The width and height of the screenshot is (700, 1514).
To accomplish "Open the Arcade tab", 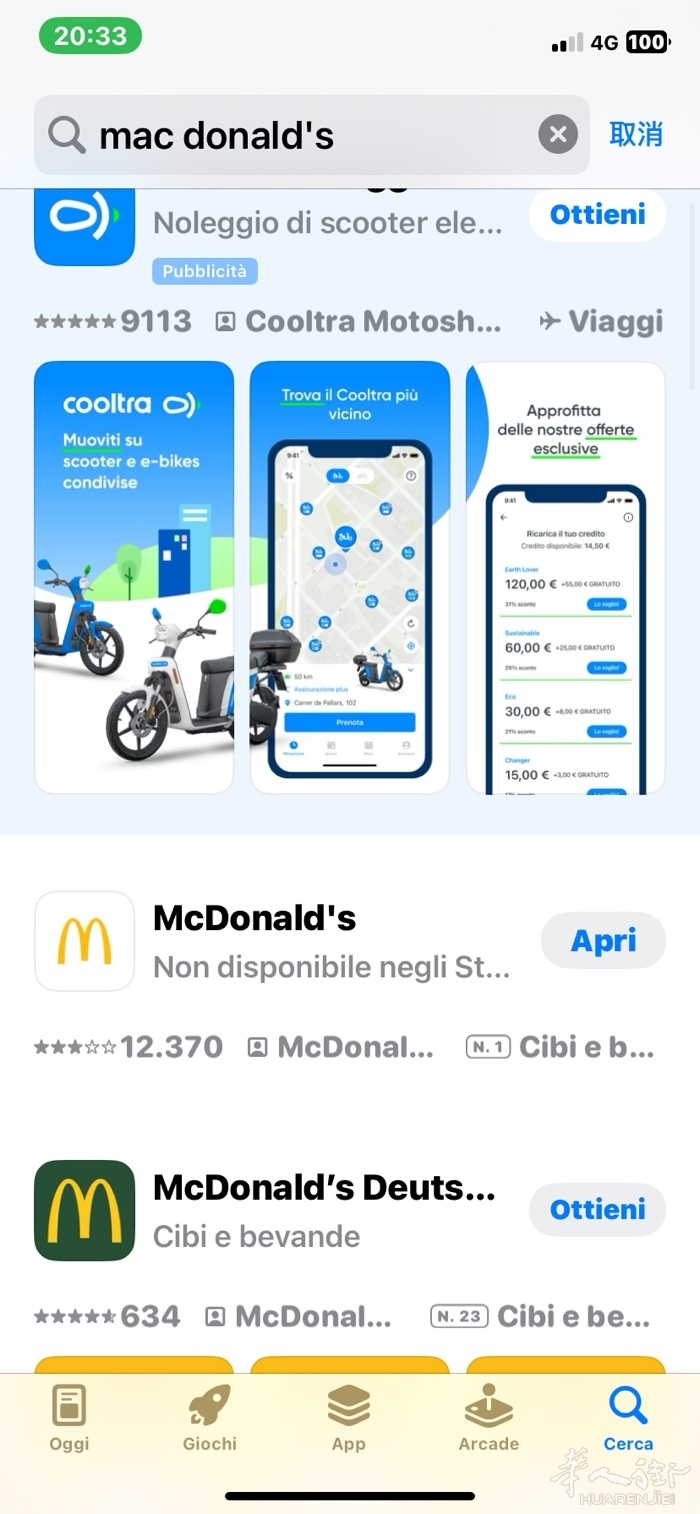I will (x=489, y=1417).
